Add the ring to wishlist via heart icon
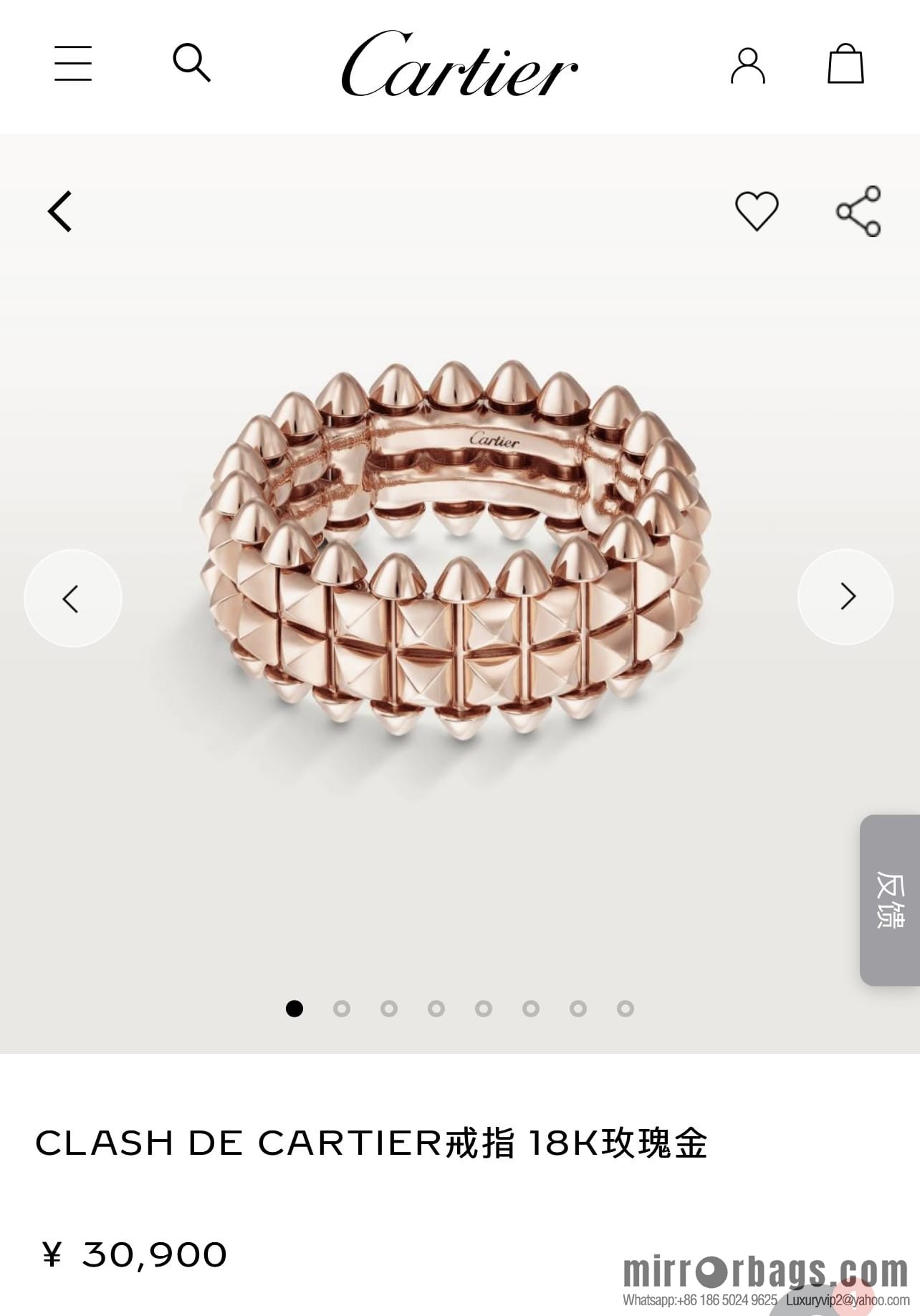Viewport: 920px width, 1316px height. [x=756, y=211]
